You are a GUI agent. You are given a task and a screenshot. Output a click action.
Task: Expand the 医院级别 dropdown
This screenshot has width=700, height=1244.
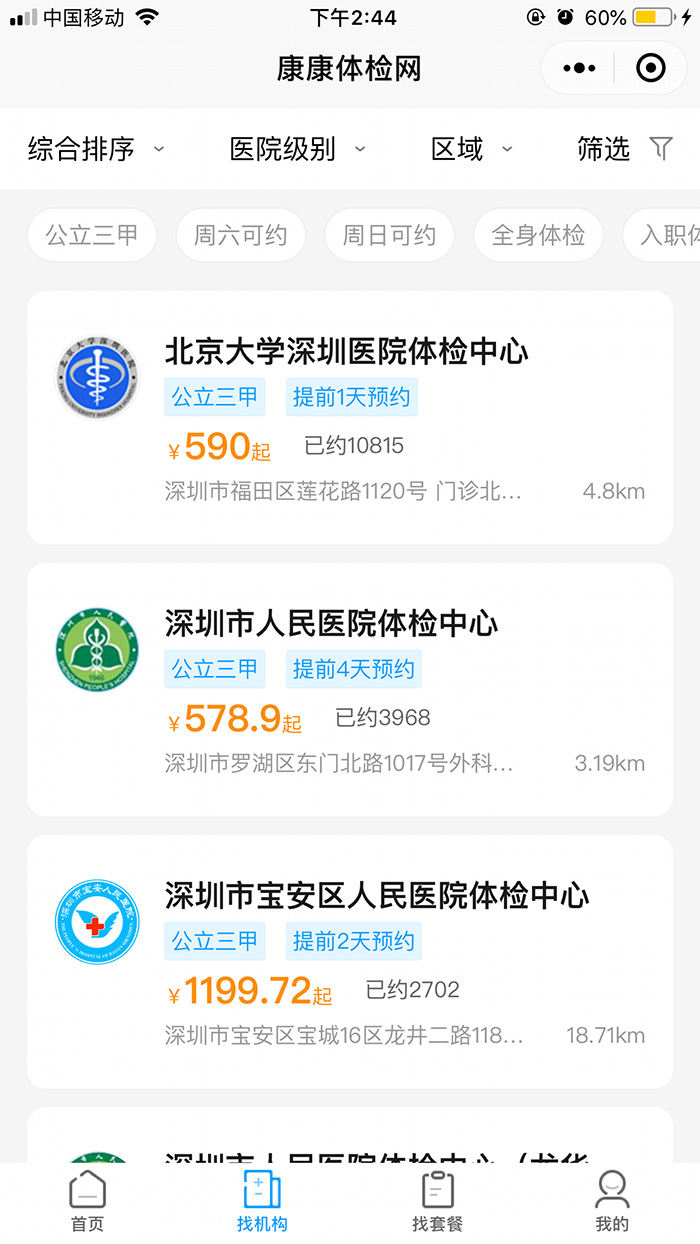pos(298,149)
